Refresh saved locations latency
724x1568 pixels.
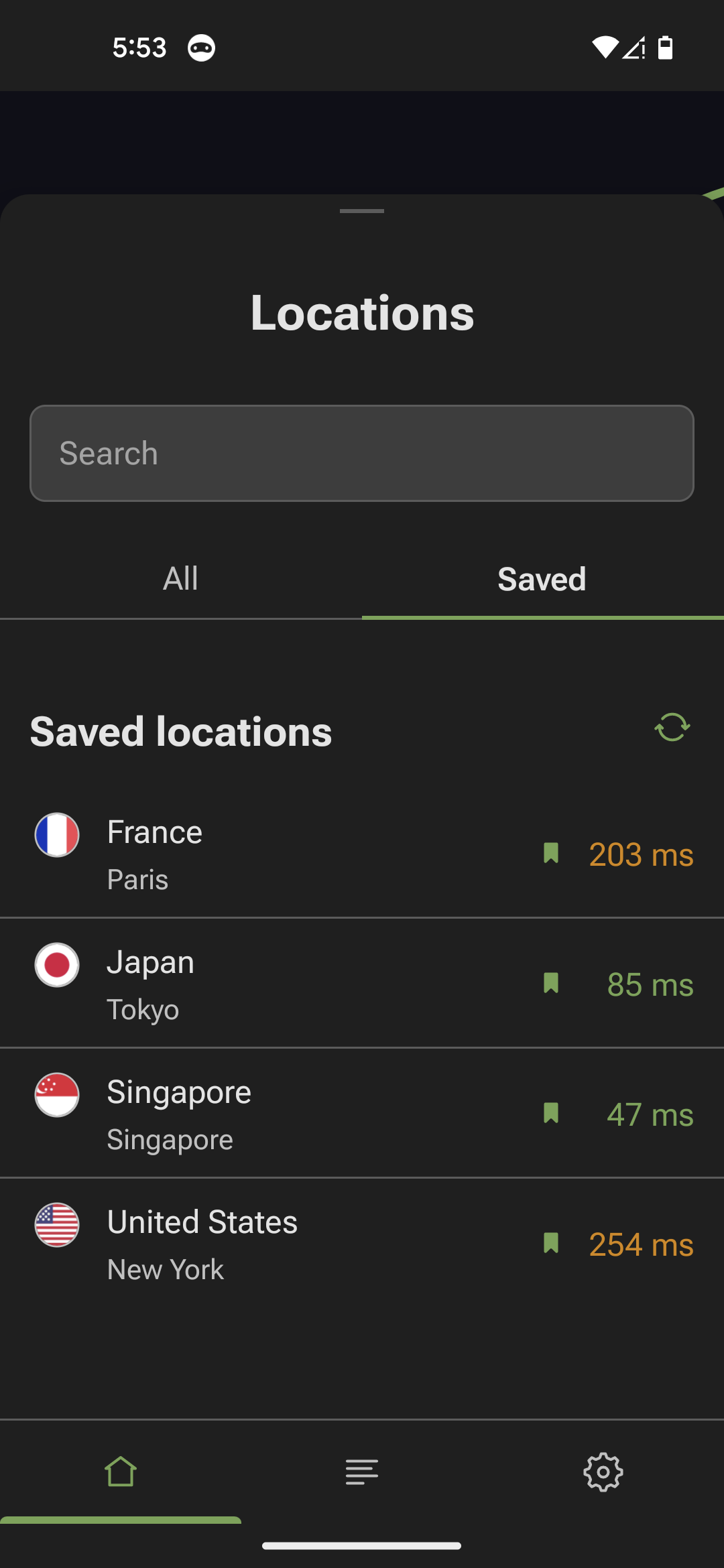672,728
